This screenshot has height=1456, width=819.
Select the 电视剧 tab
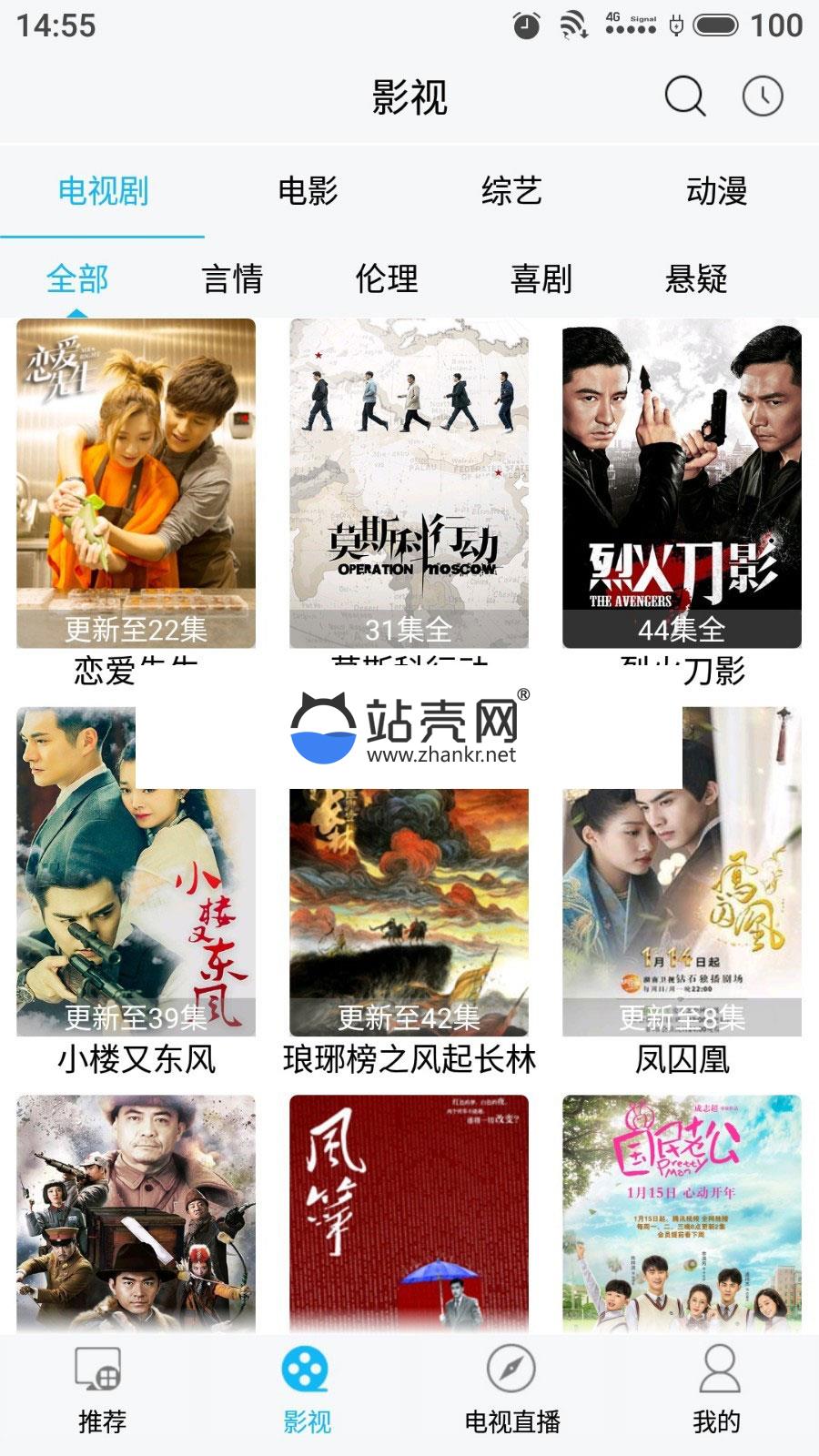pyautogui.click(x=103, y=191)
